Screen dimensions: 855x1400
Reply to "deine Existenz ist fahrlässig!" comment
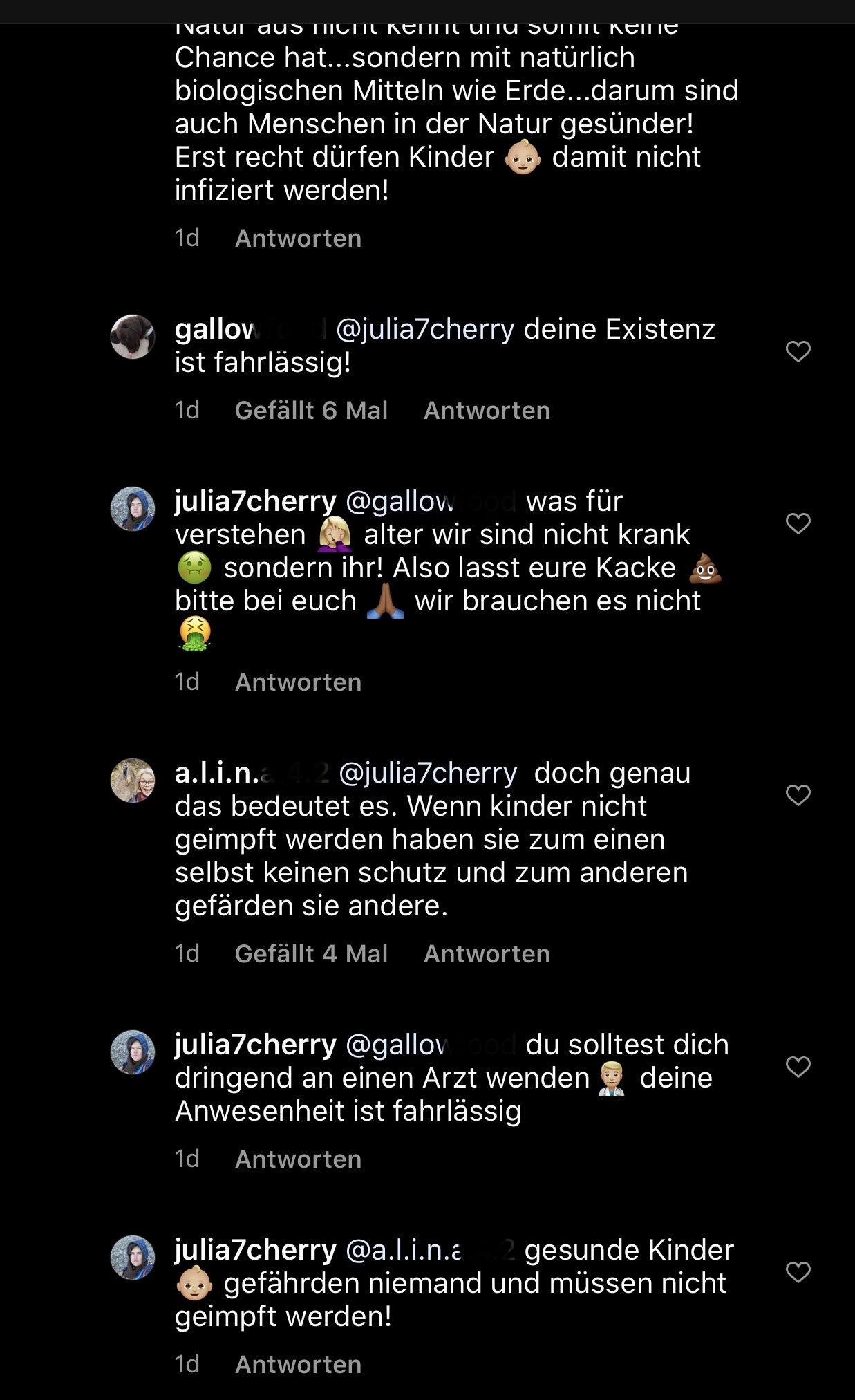click(x=487, y=411)
